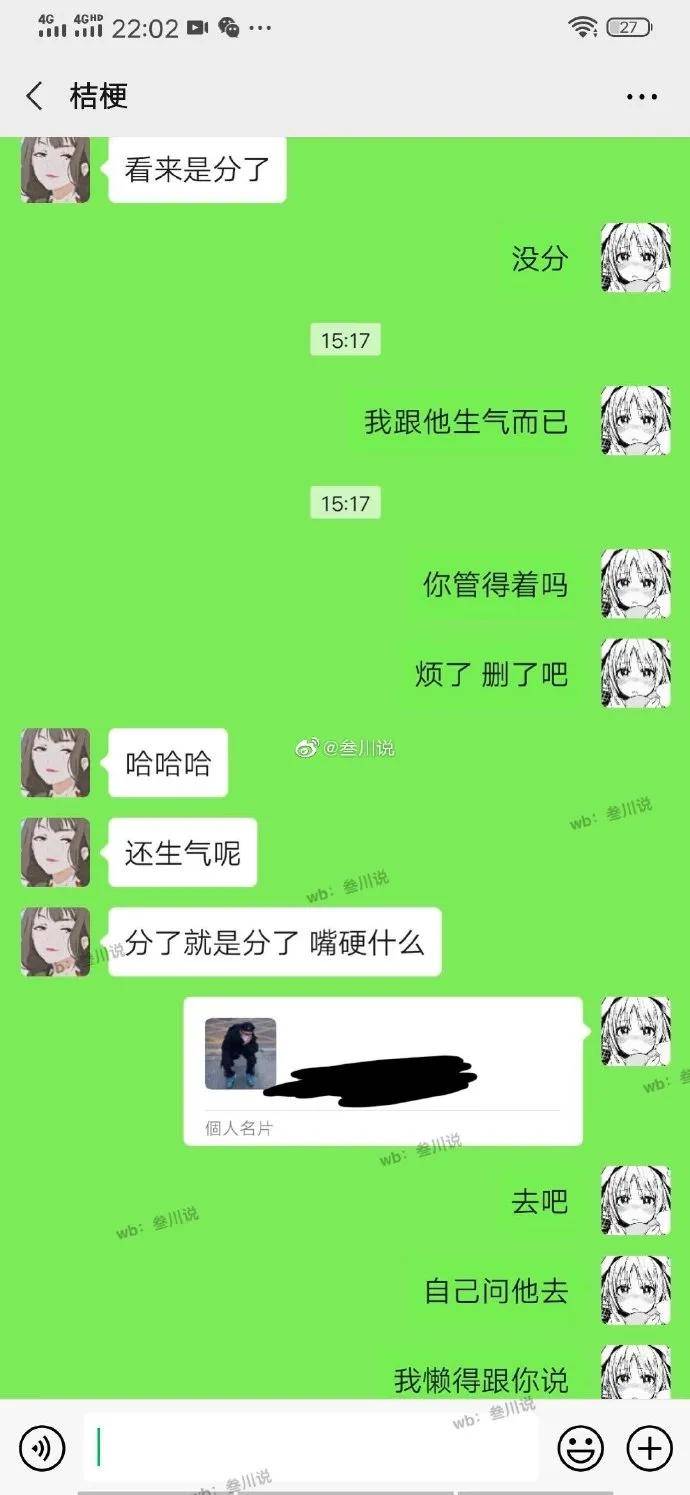
Task: Focus the message text field
Action: pos(310,1447)
